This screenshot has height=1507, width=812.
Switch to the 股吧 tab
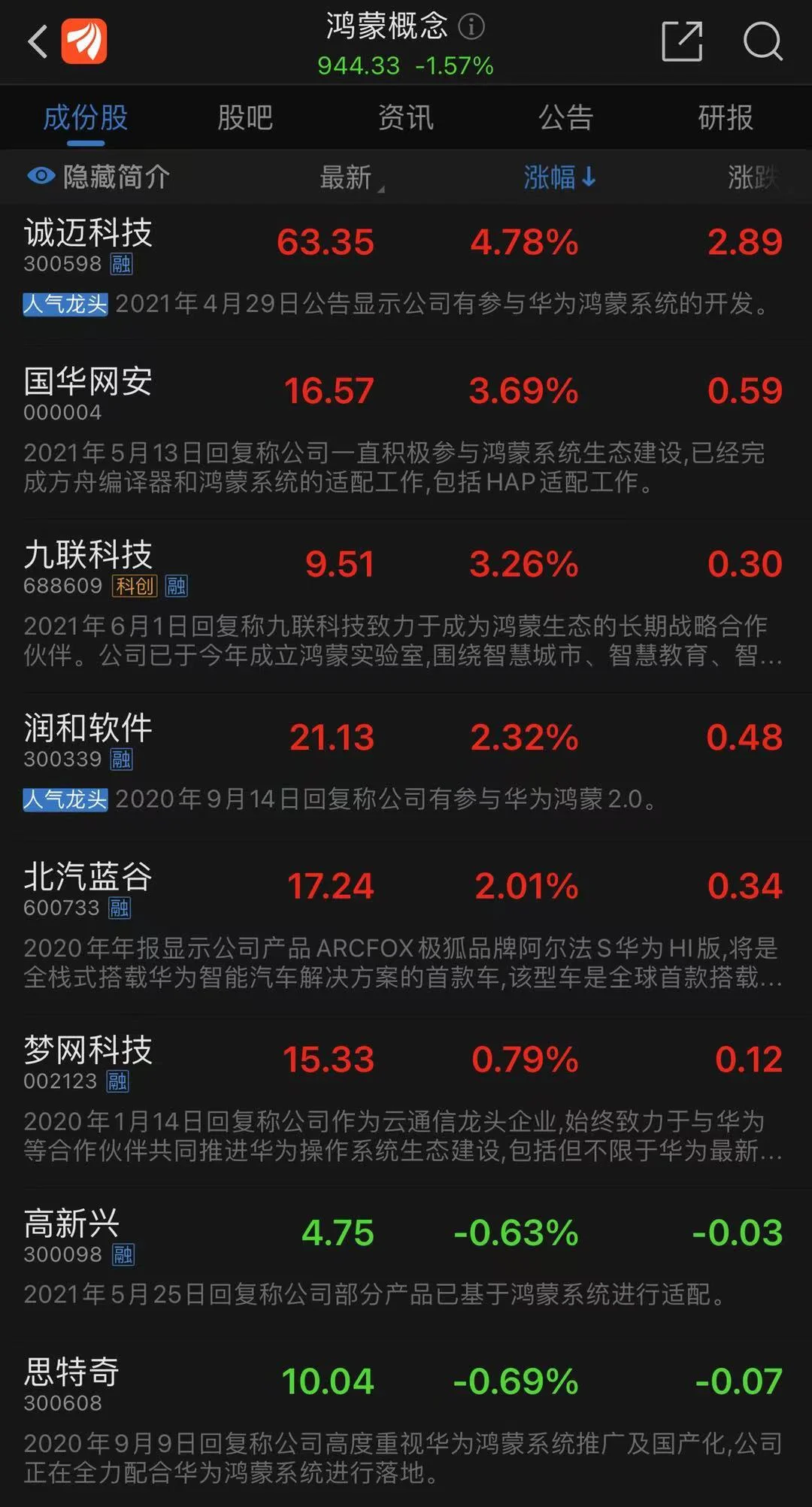point(244,118)
